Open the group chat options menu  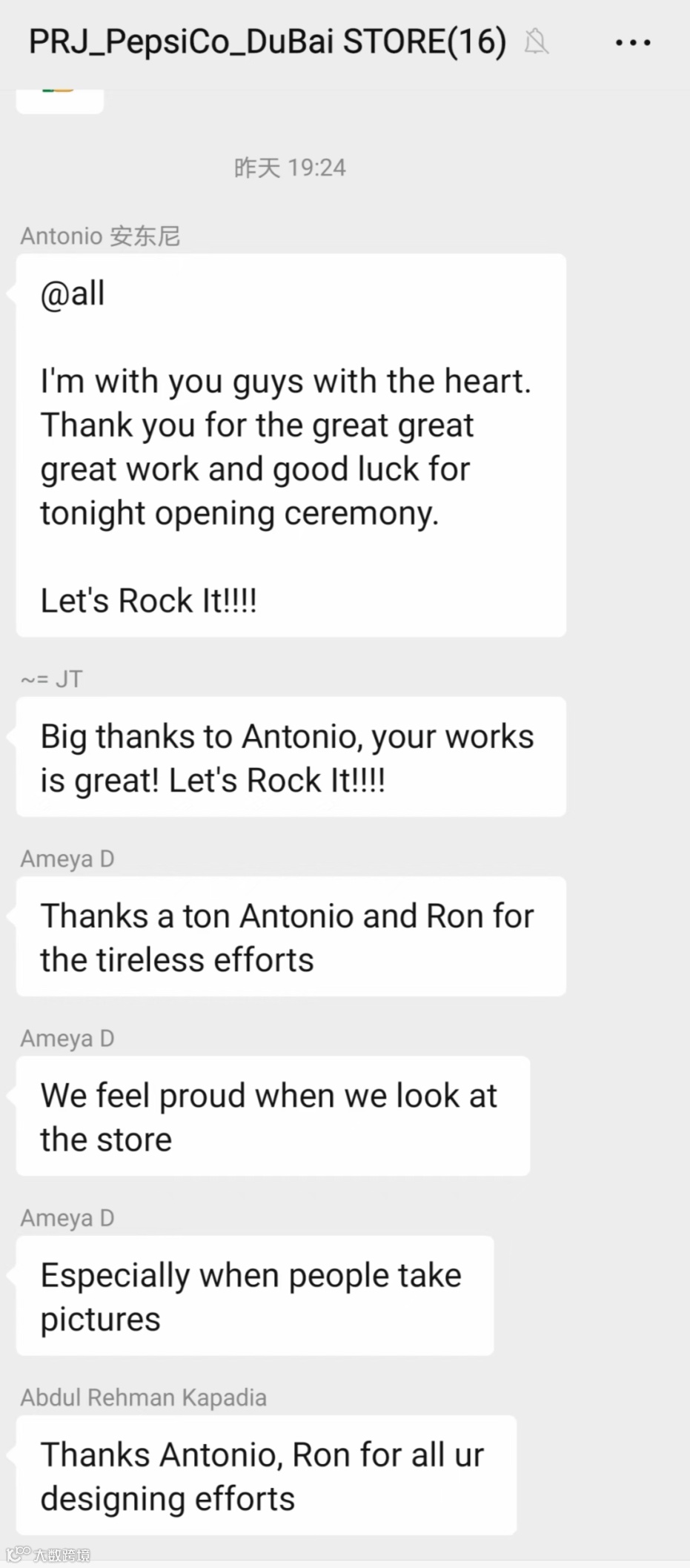click(633, 43)
